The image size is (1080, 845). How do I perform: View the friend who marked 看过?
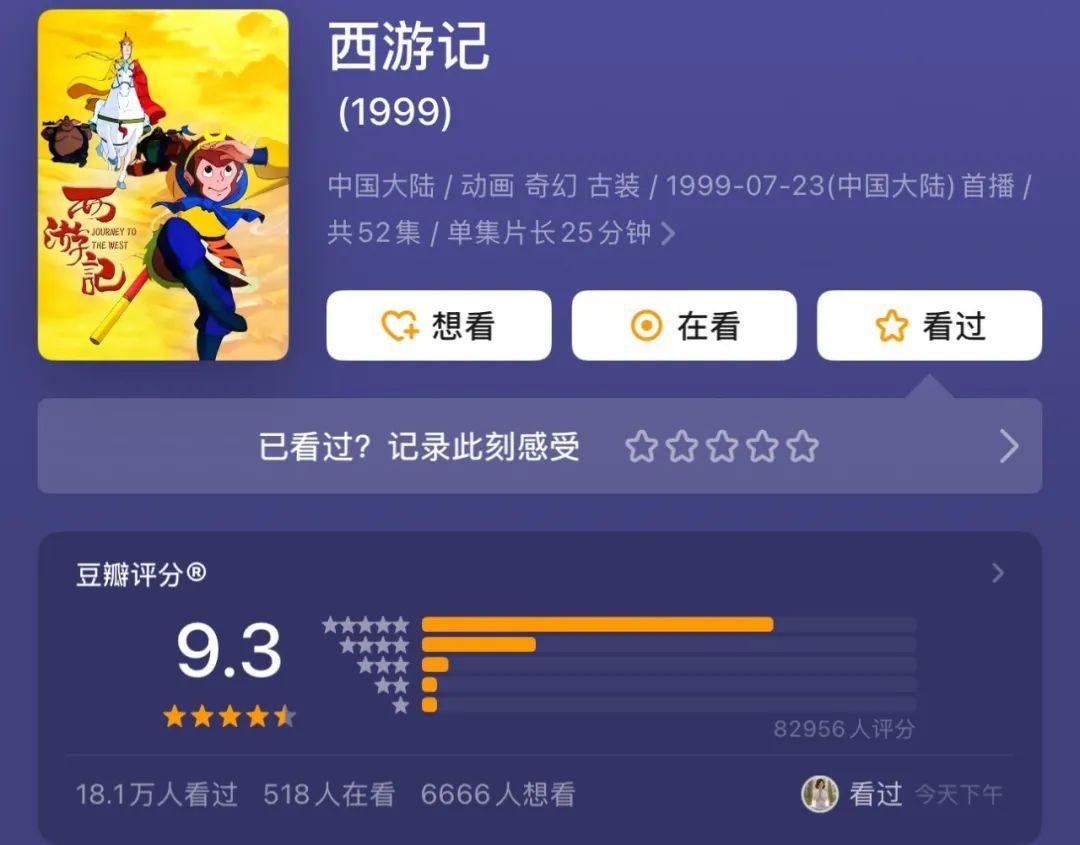click(820, 794)
